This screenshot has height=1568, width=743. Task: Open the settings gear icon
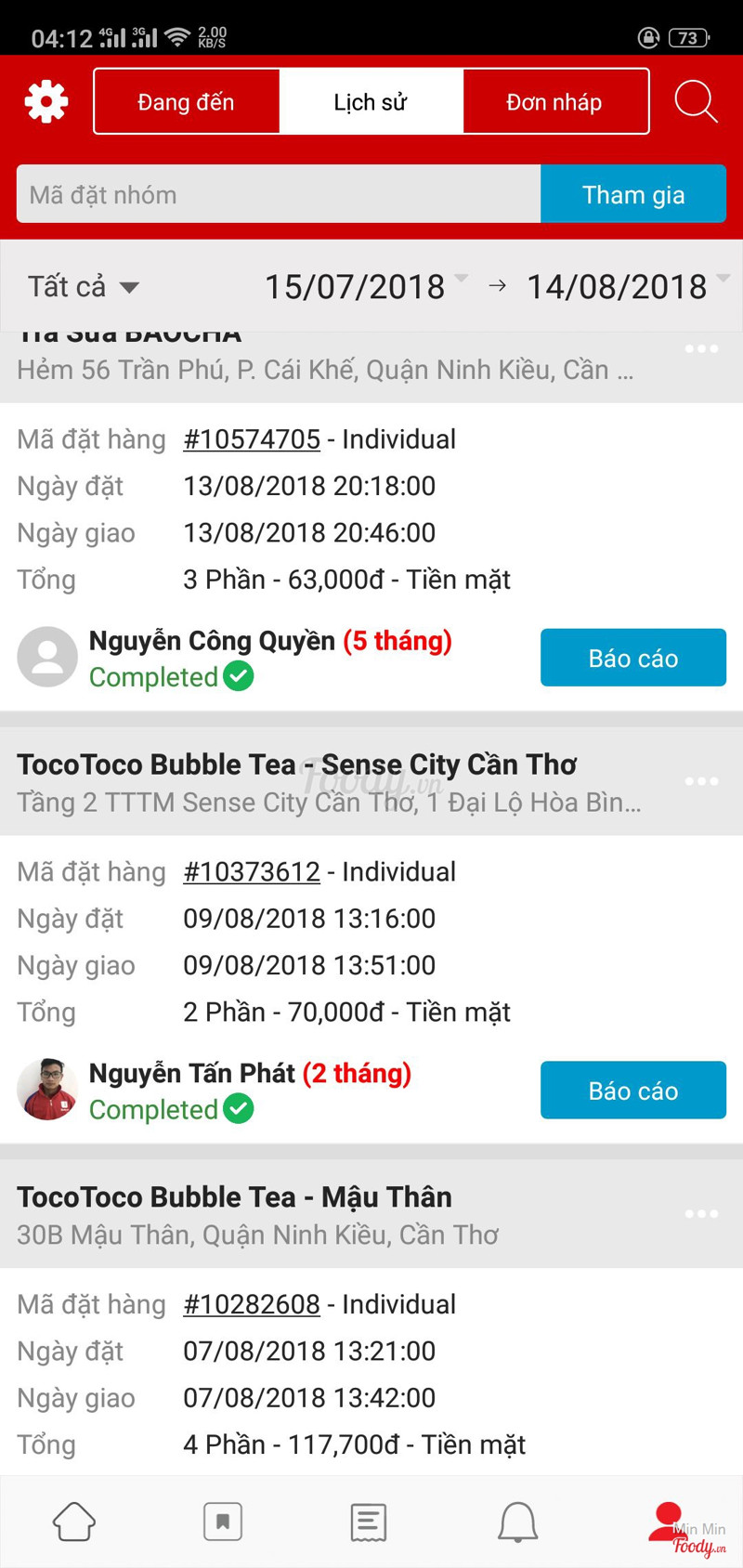pos(46,102)
